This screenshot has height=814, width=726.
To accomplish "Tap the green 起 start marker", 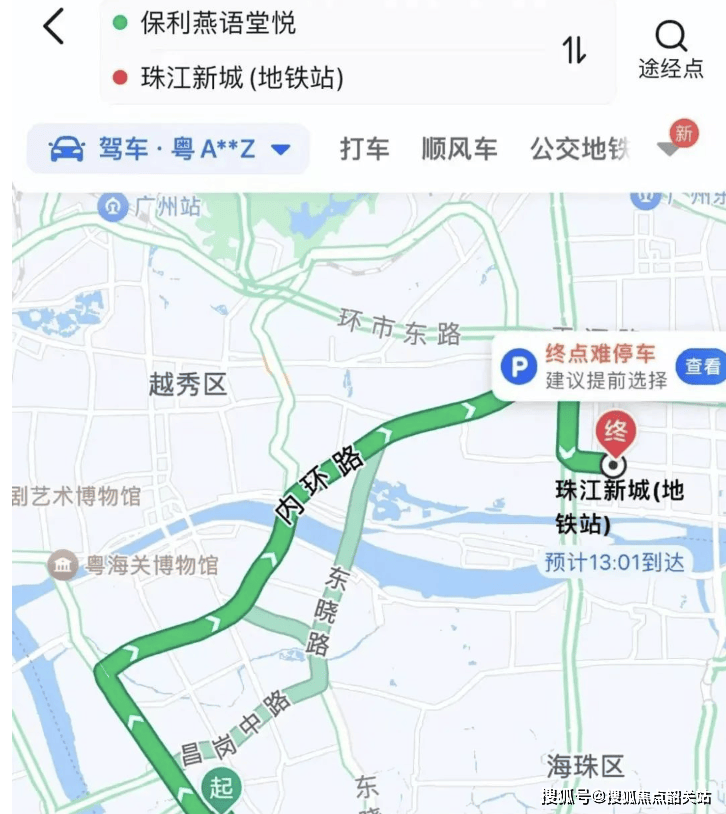I will coord(221,788).
